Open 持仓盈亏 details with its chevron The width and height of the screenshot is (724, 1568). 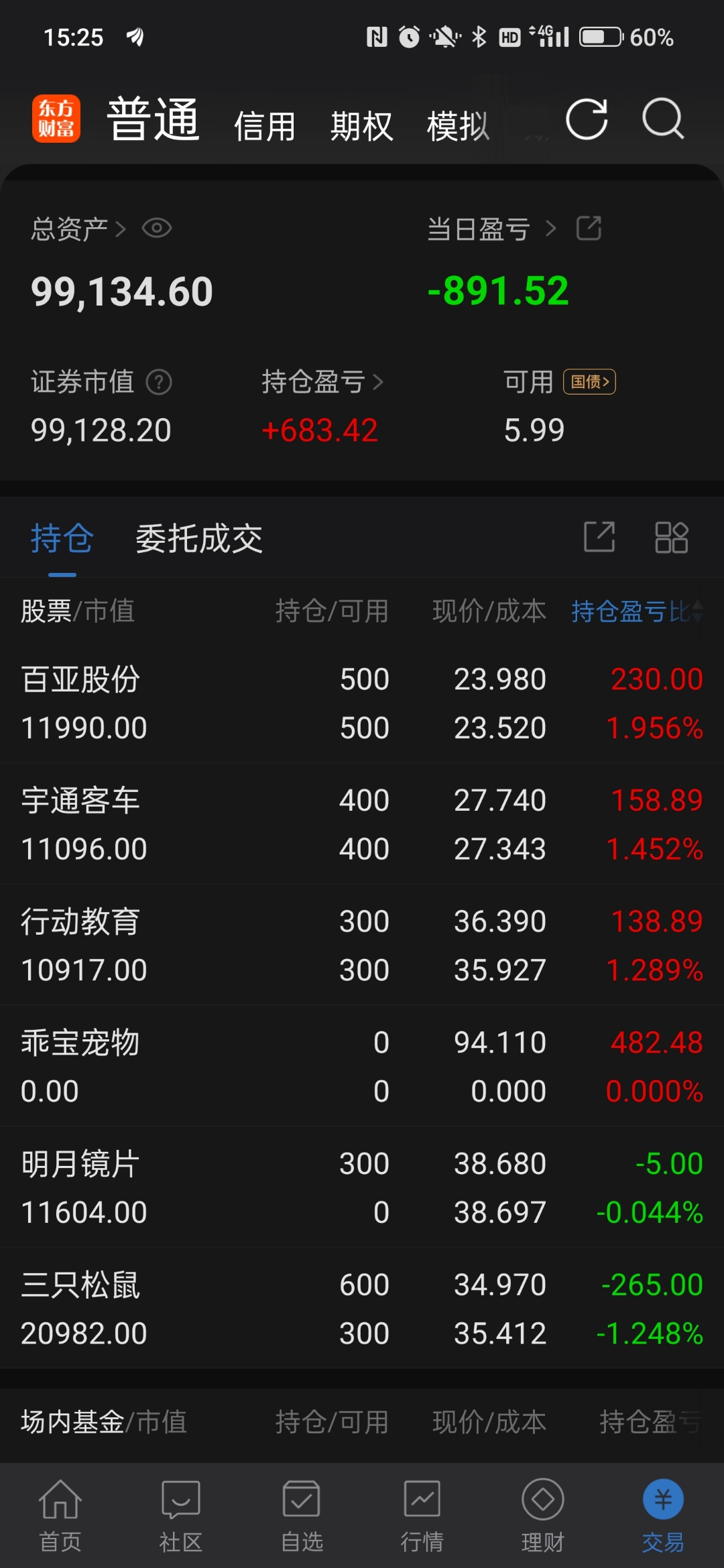(x=379, y=382)
